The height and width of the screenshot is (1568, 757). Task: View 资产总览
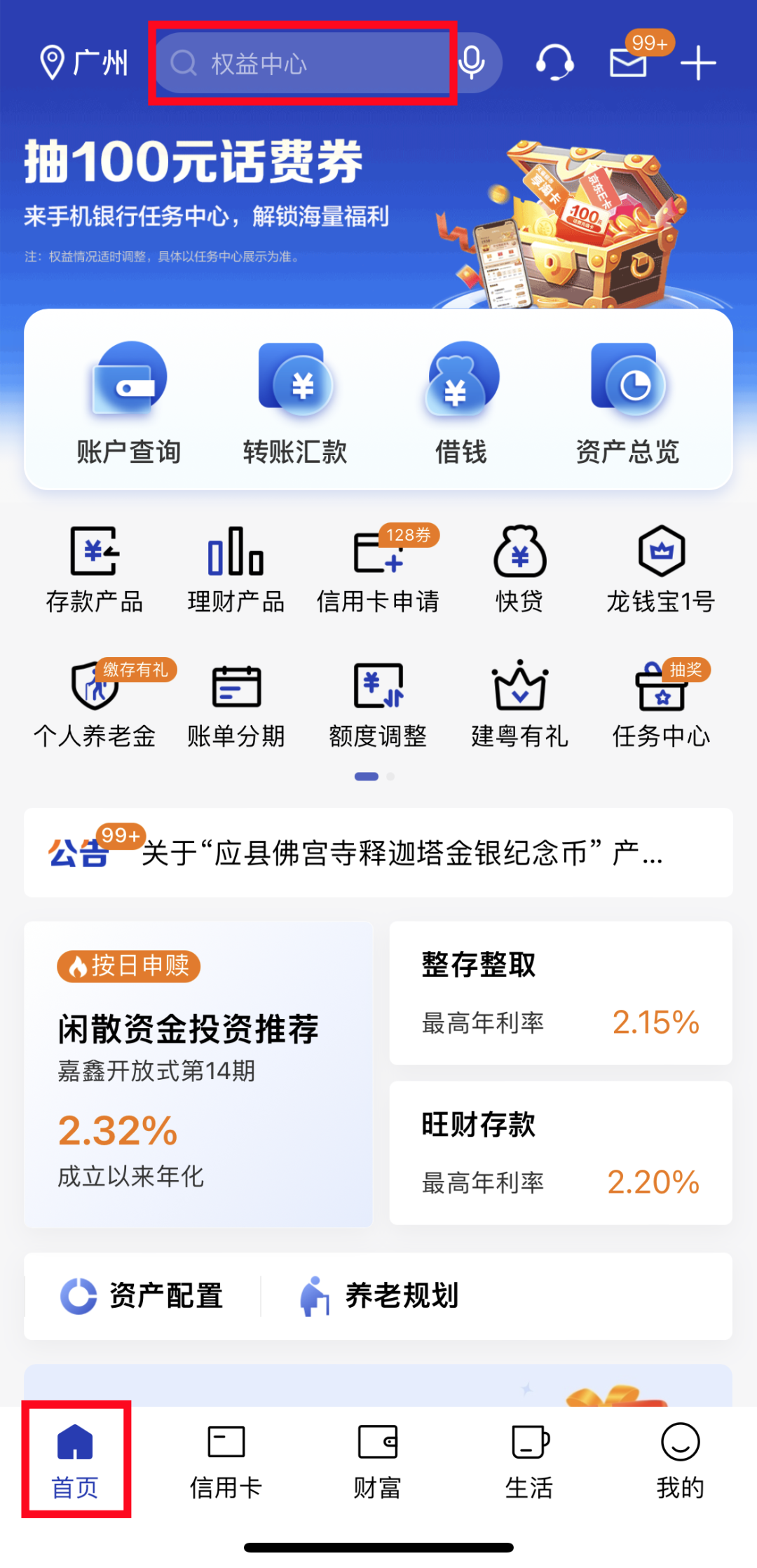(627, 403)
